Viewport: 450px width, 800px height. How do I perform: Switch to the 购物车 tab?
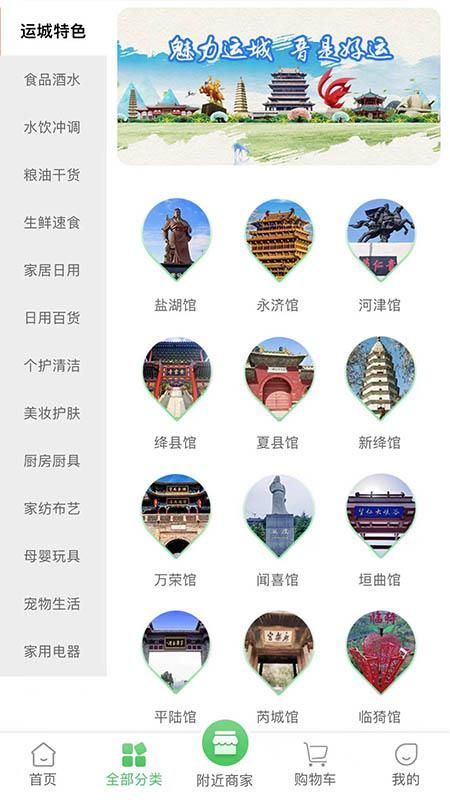click(315, 764)
